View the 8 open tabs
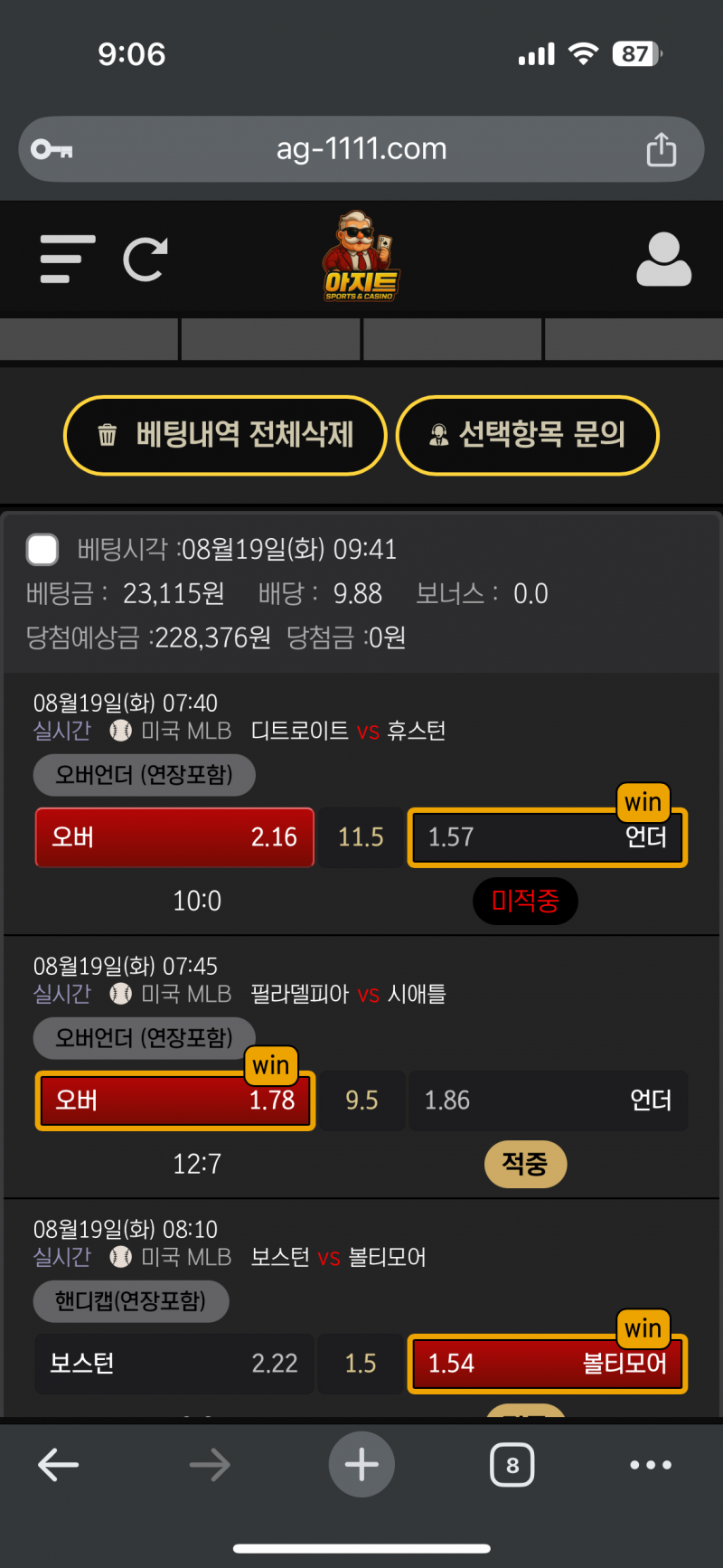 pos(512,1464)
